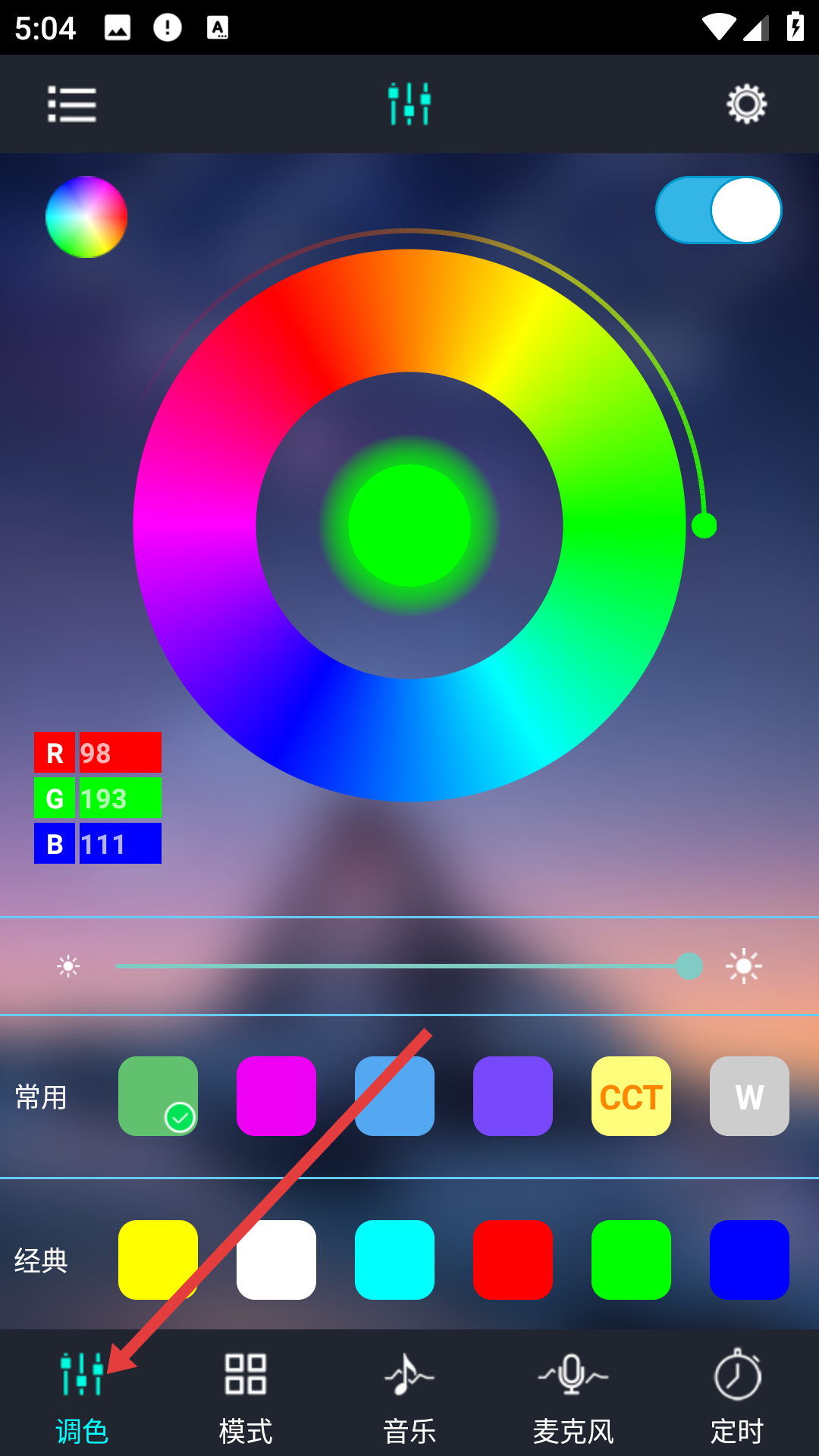
Task: Select the checked green common swatch
Action: pyautogui.click(x=158, y=1096)
